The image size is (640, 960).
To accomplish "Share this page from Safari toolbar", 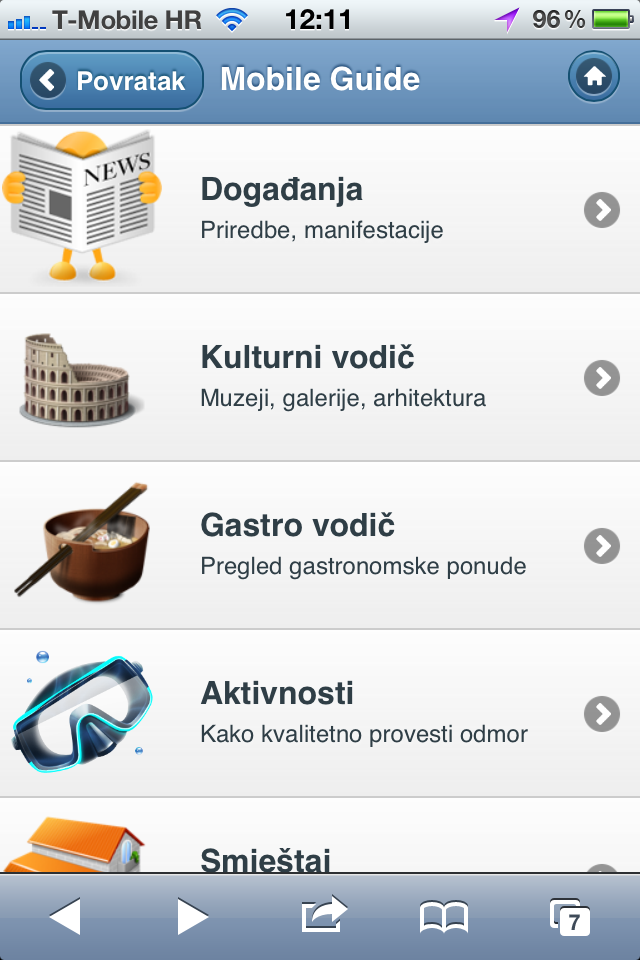I will point(322,915).
